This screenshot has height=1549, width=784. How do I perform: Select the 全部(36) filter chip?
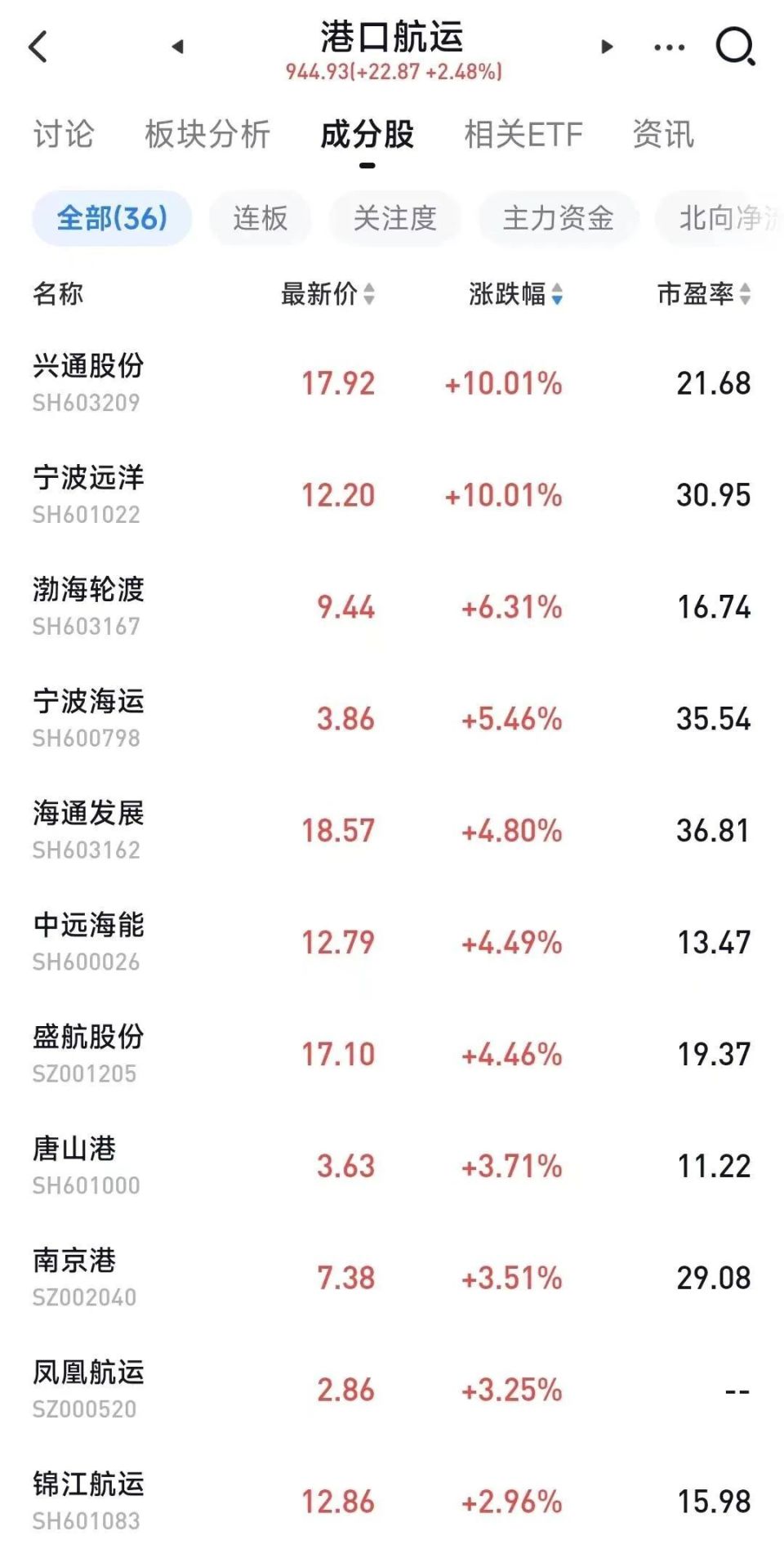coord(111,217)
